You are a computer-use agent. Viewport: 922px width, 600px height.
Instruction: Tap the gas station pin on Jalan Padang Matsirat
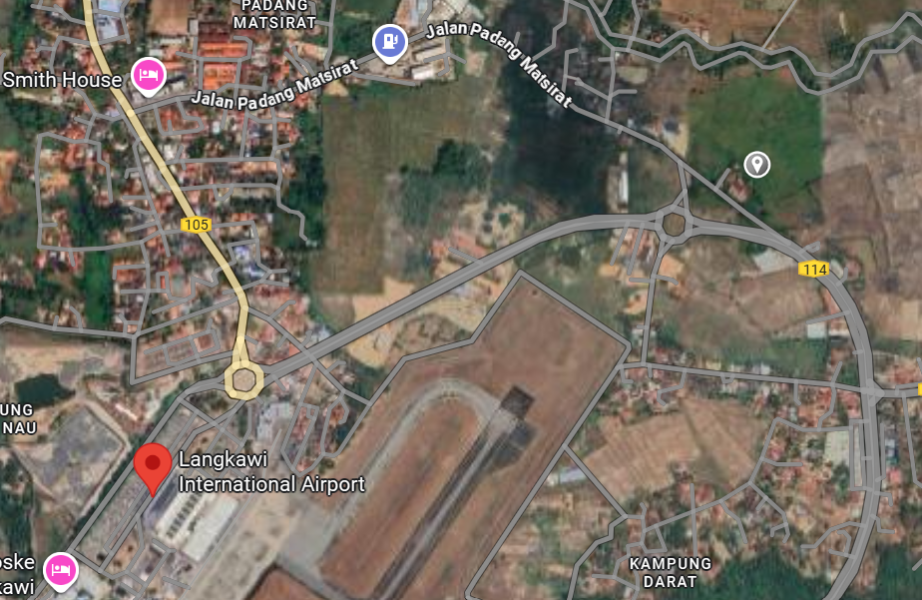[389, 43]
